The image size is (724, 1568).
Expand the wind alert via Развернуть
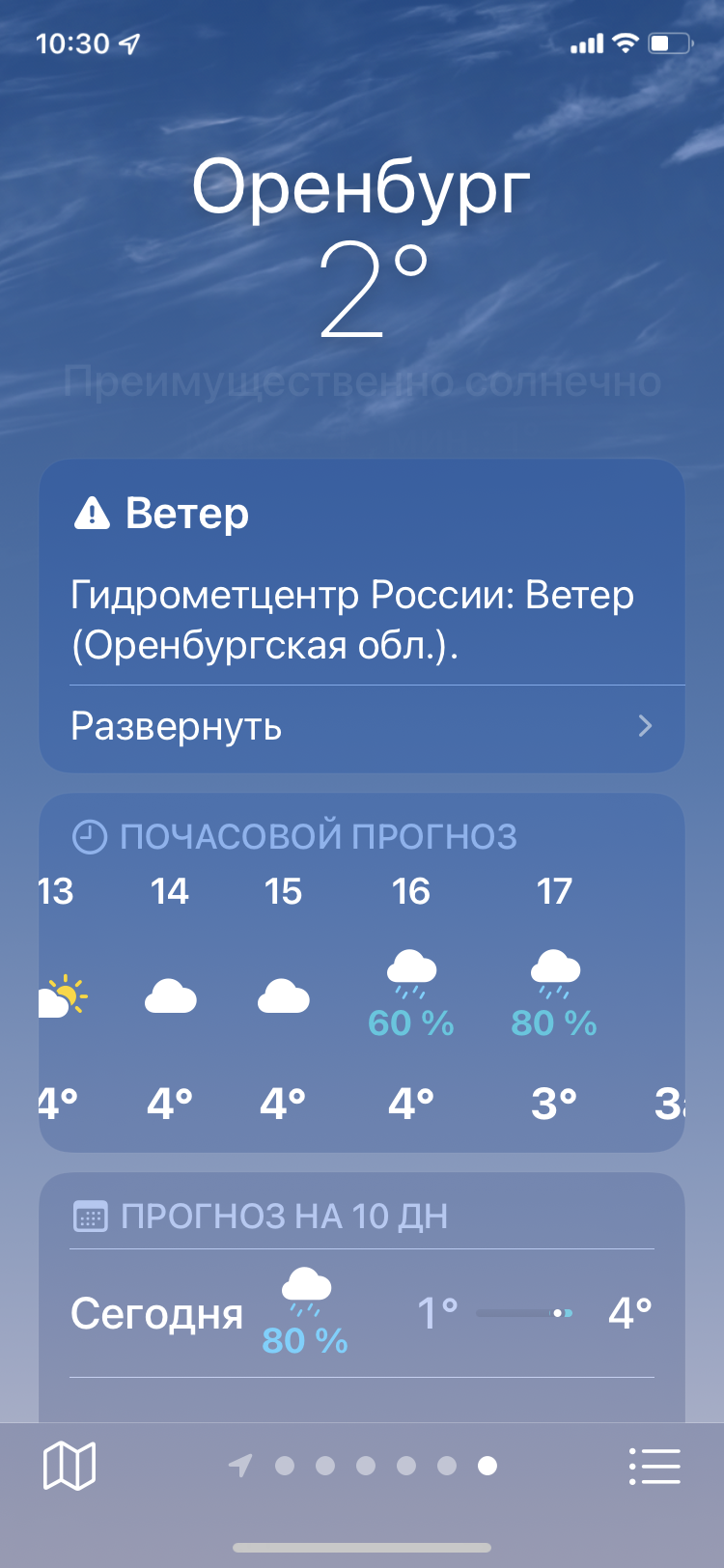pos(361,726)
